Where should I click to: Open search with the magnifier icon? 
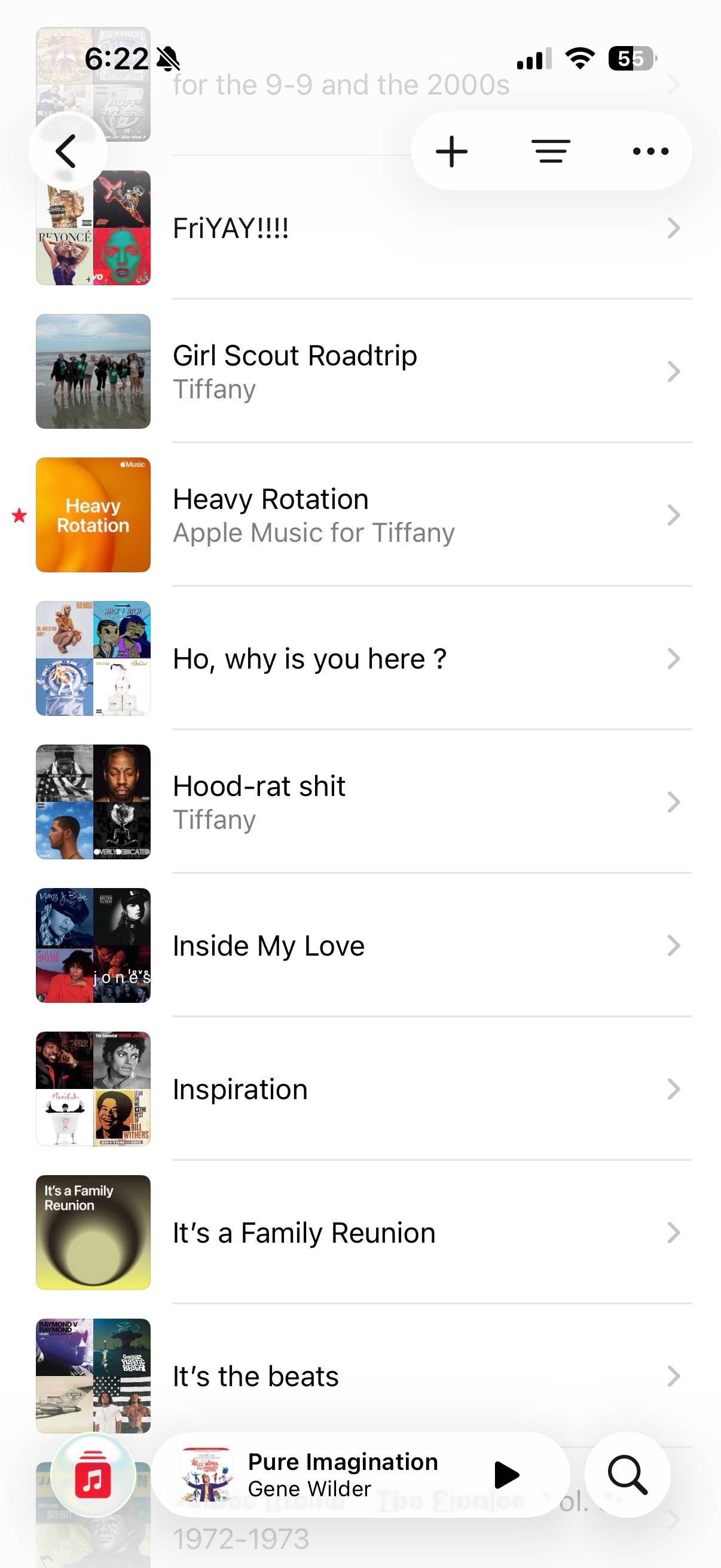(x=627, y=1475)
